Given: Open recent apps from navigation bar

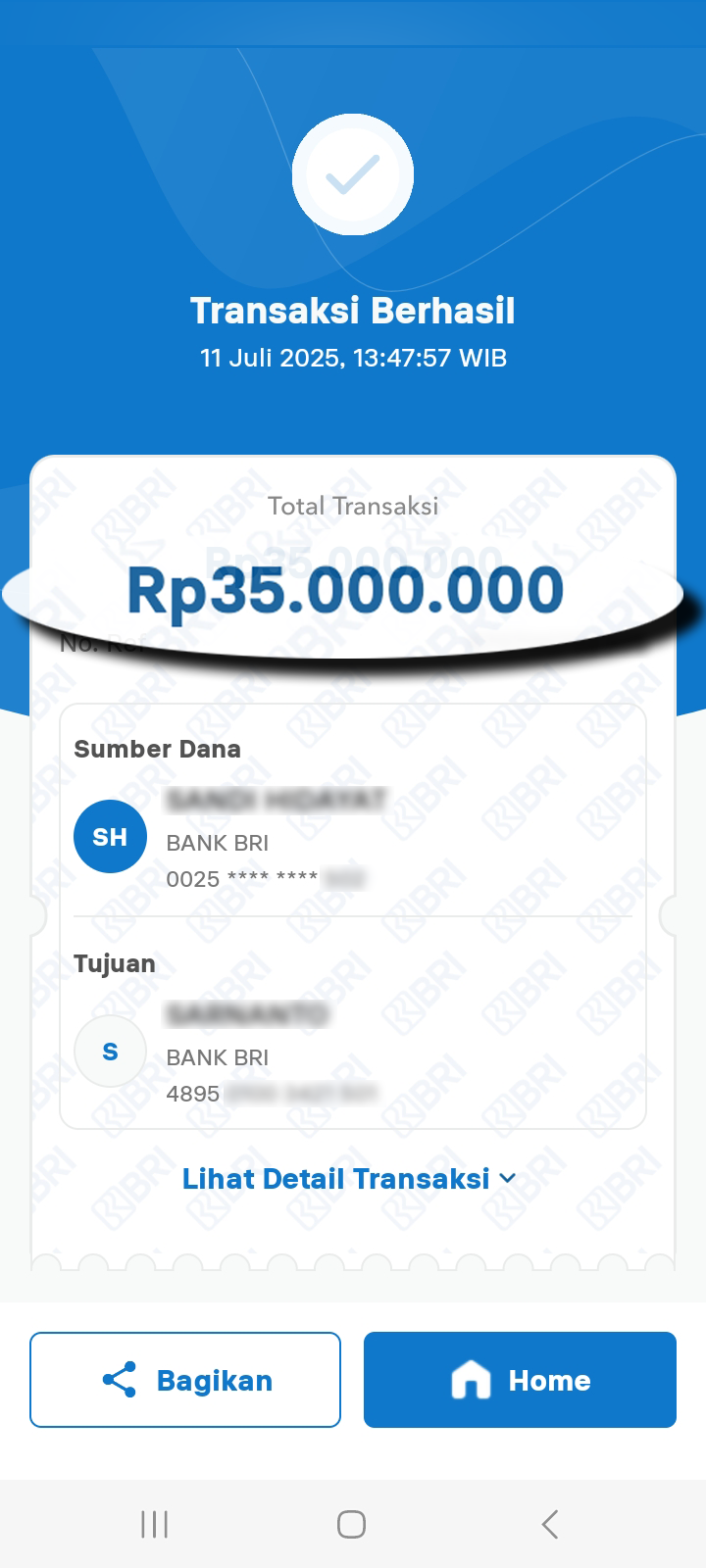Looking at the screenshot, I should (x=155, y=1524).
